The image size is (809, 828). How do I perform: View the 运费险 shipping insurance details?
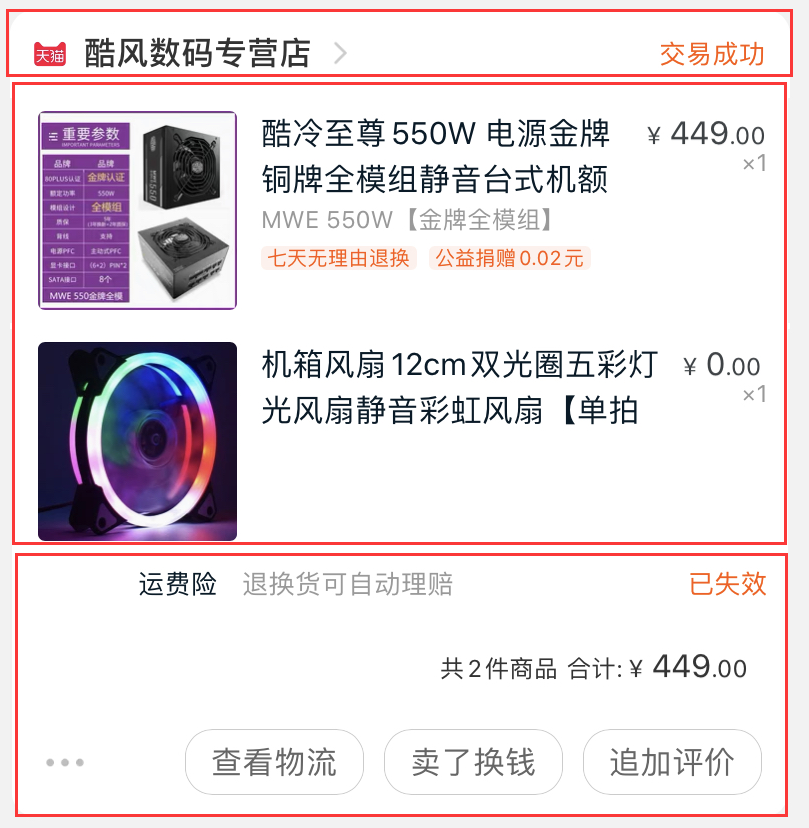(x=296, y=585)
